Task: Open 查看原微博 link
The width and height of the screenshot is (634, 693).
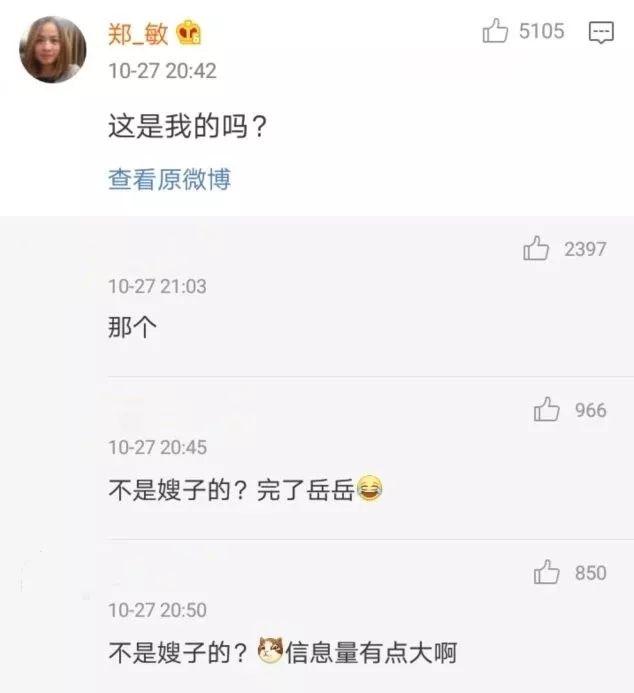Action: [169, 179]
